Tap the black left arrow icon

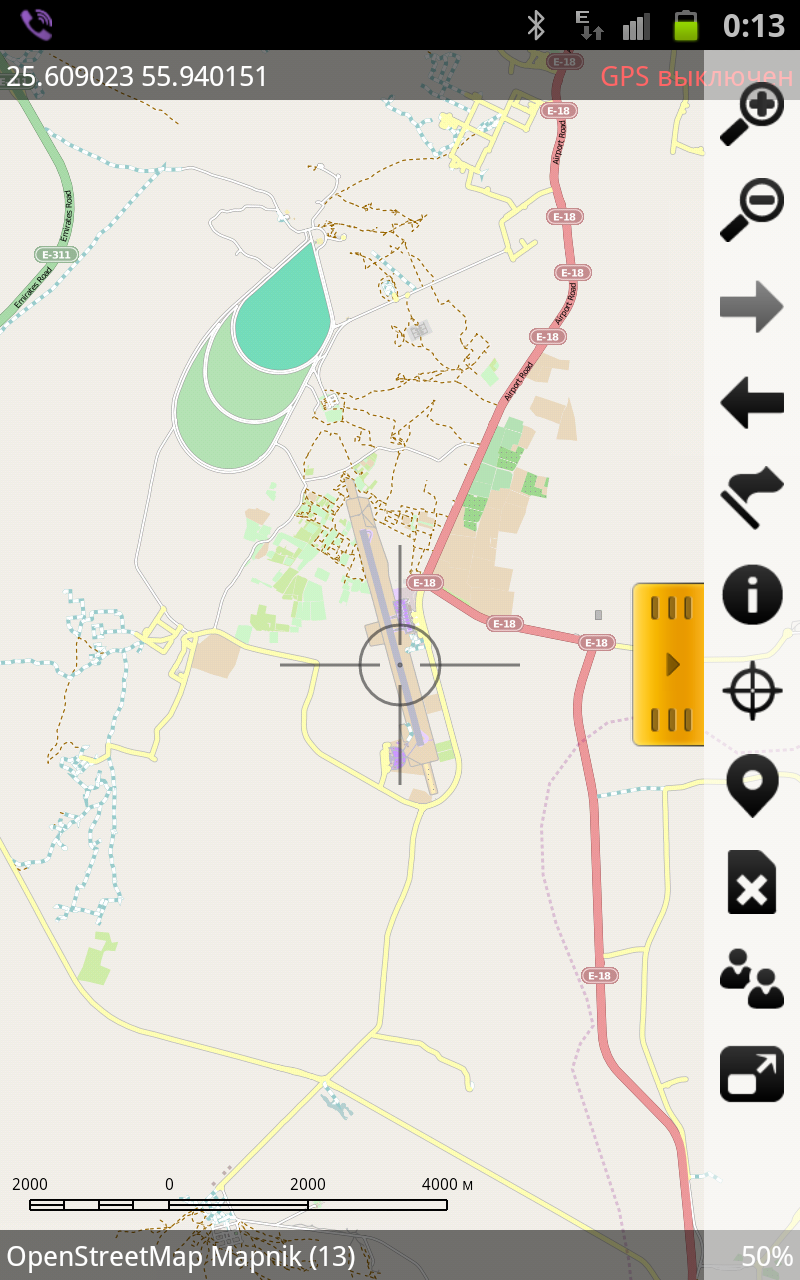point(752,402)
